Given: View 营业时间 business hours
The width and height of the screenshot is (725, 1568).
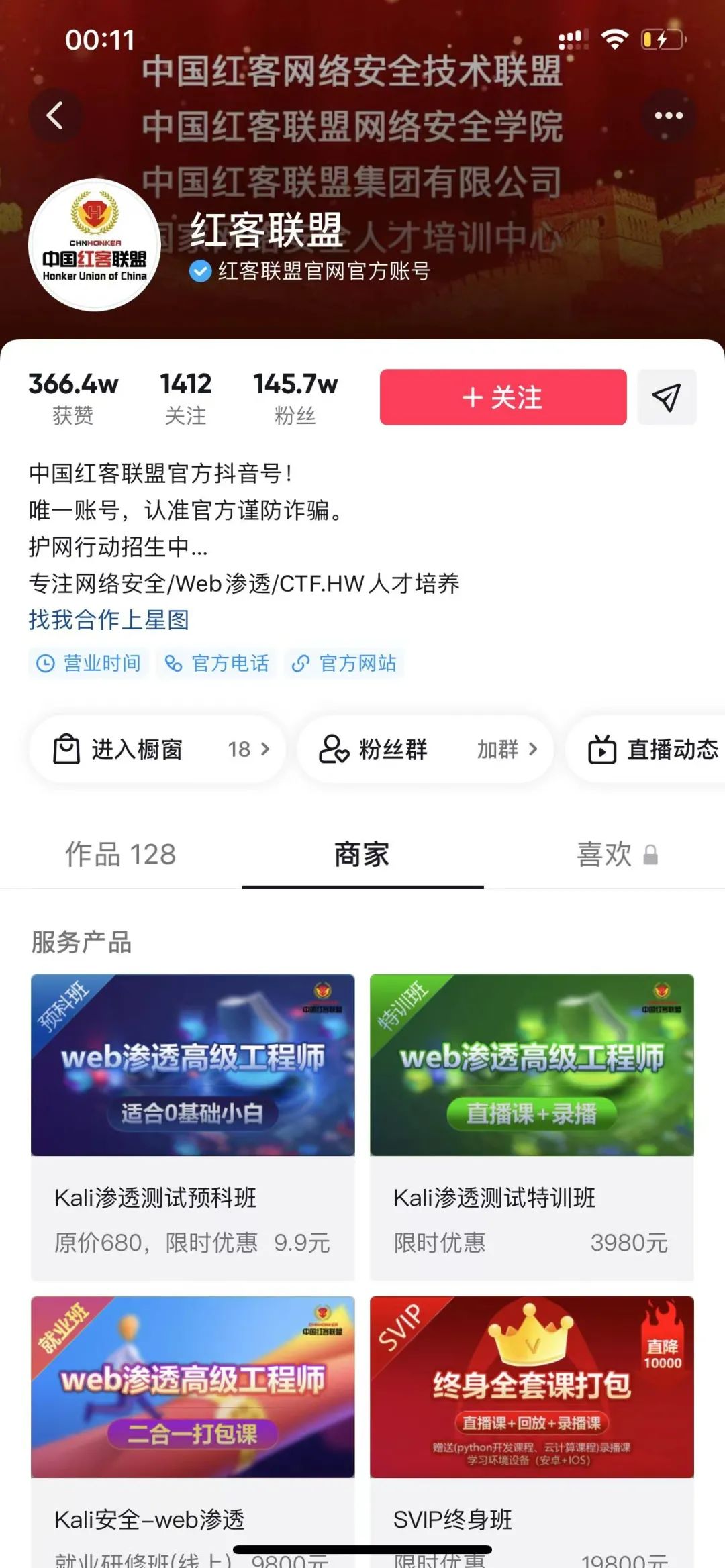Looking at the screenshot, I should point(89,664).
